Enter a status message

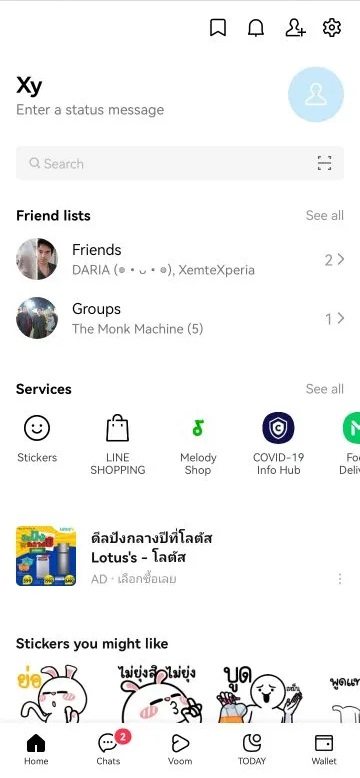(90, 110)
